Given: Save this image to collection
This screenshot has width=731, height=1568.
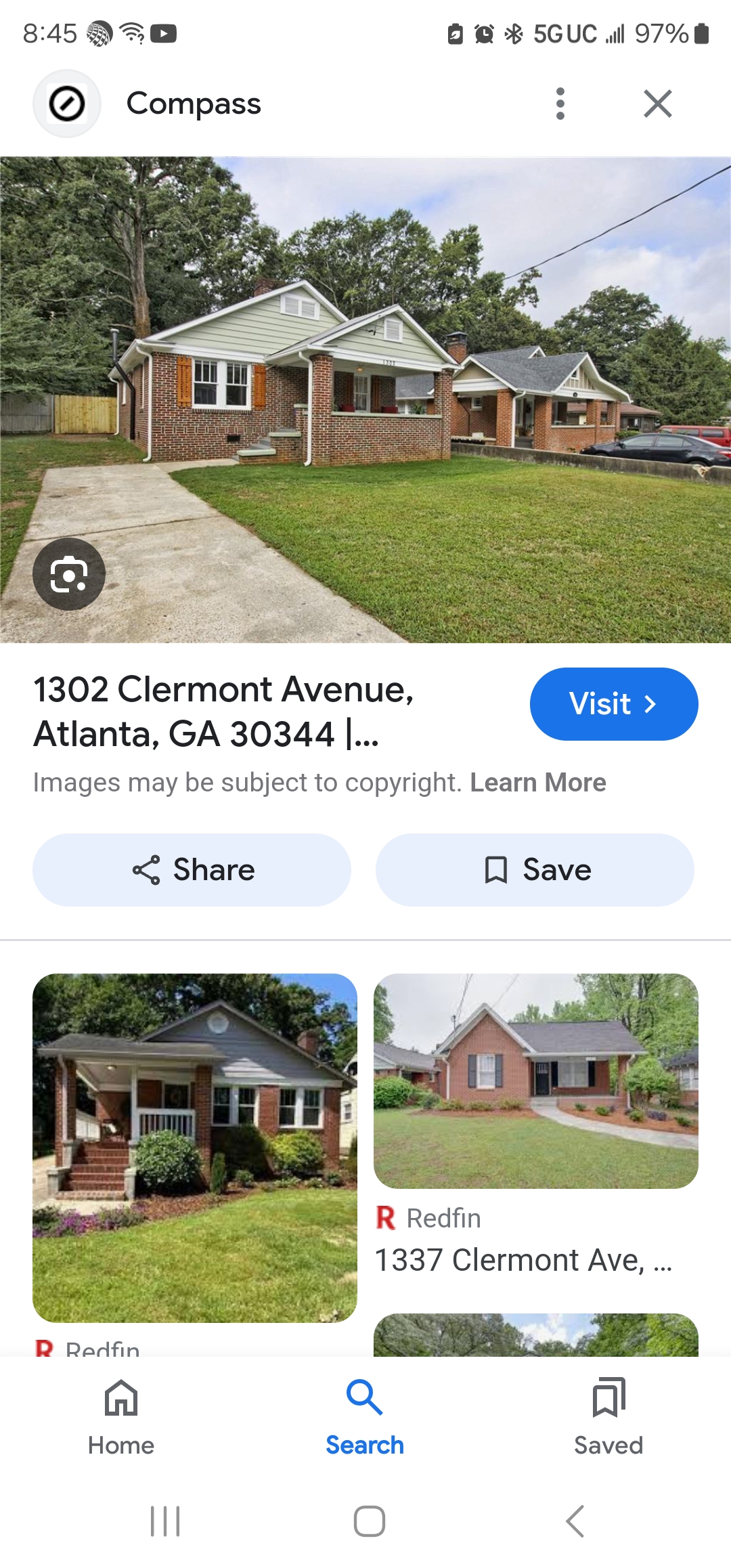Looking at the screenshot, I should click(535, 870).
